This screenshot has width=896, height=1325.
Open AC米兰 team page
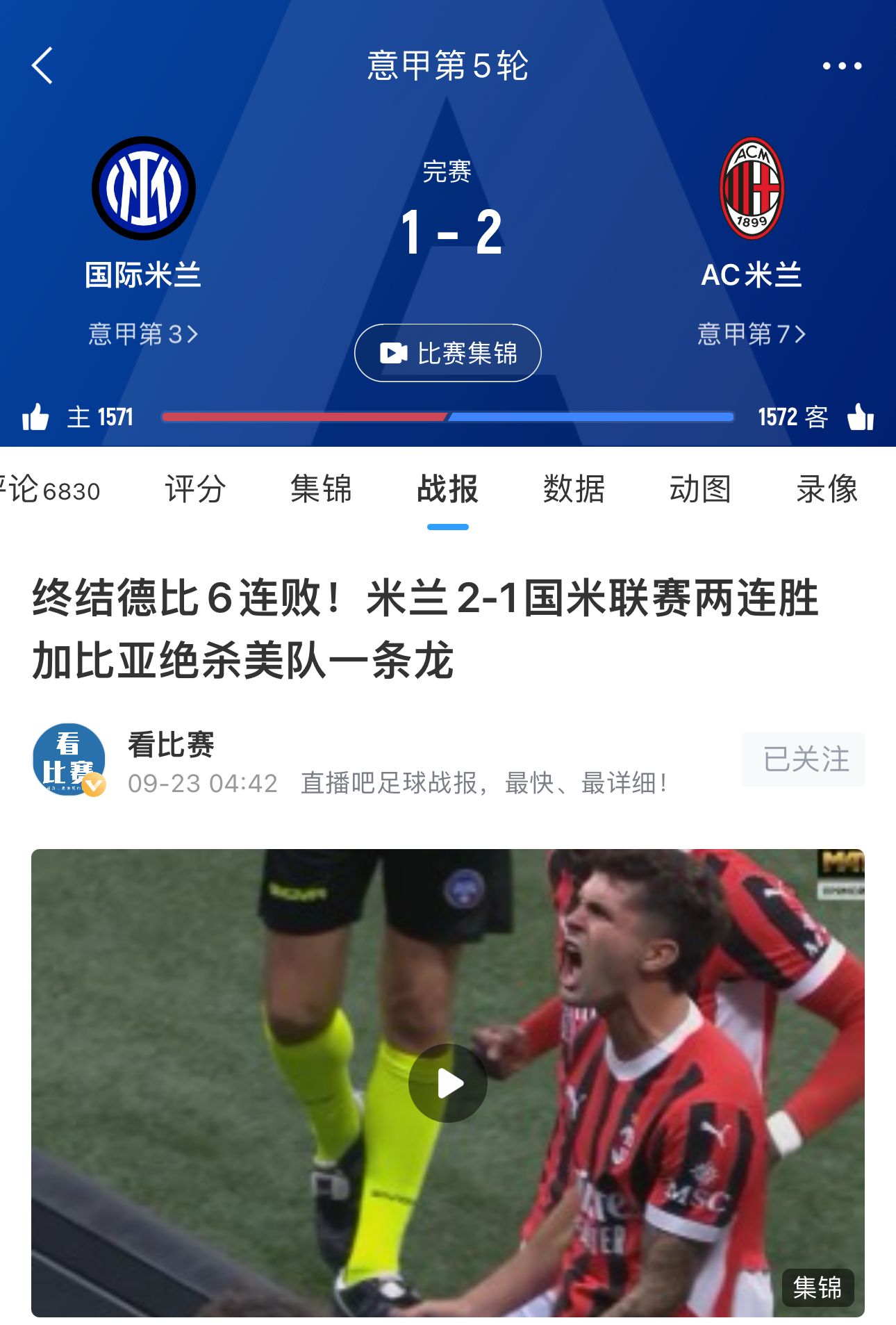coord(752,188)
